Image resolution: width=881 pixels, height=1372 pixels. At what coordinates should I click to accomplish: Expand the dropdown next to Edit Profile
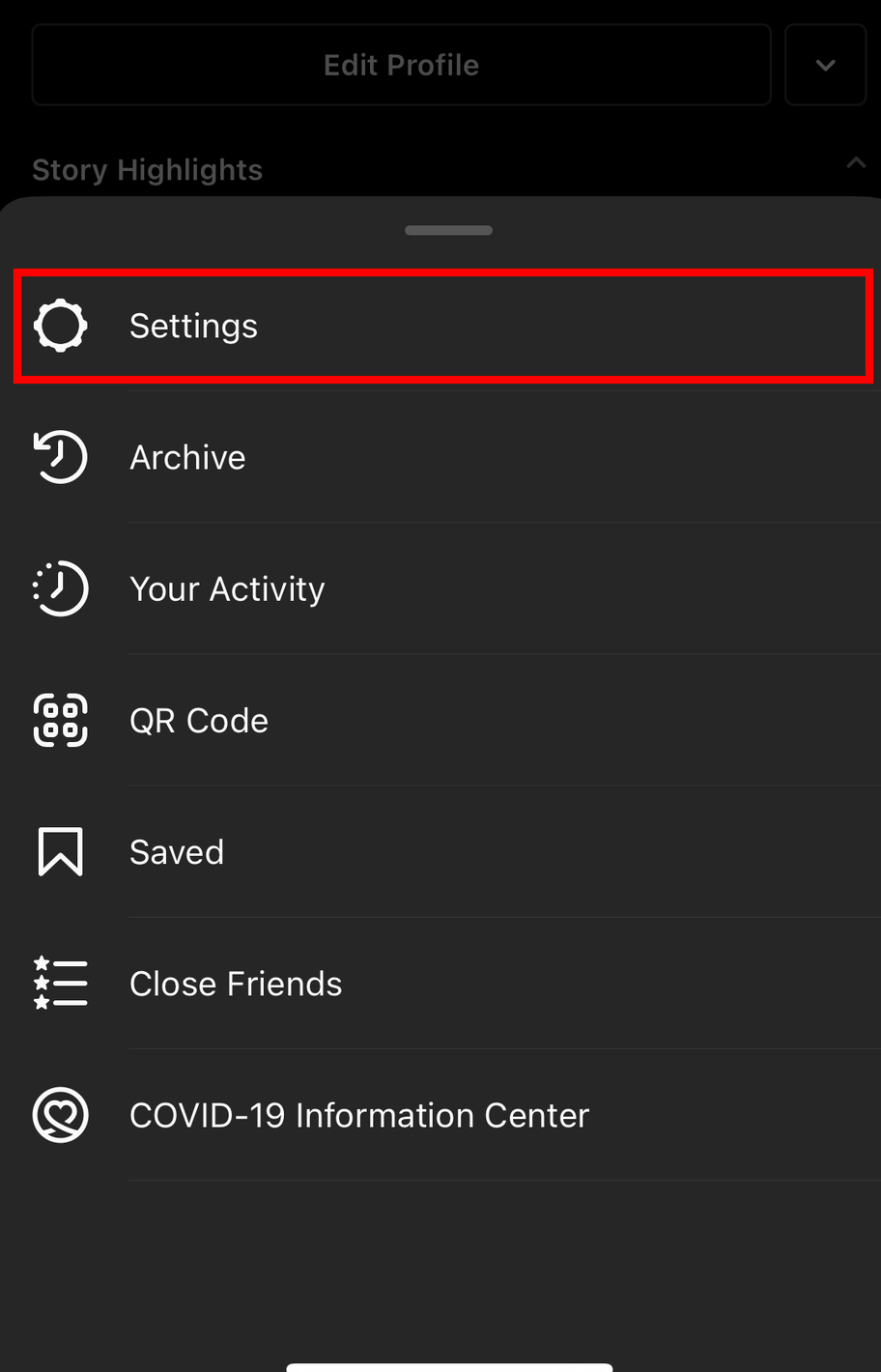[x=825, y=65]
